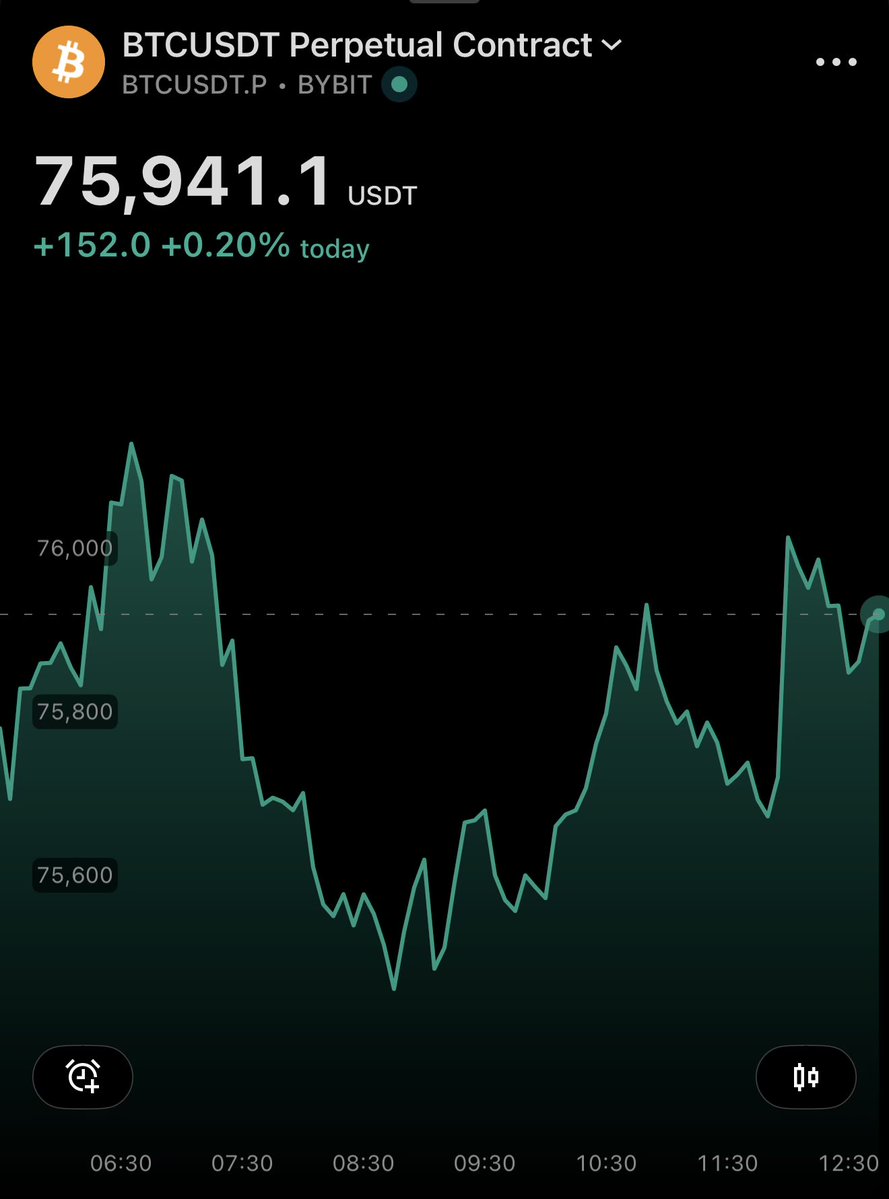The width and height of the screenshot is (889, 1199).
Task: Add a price alert with the alarm button
Action: pyautogui.click(x=83, y=1077)
